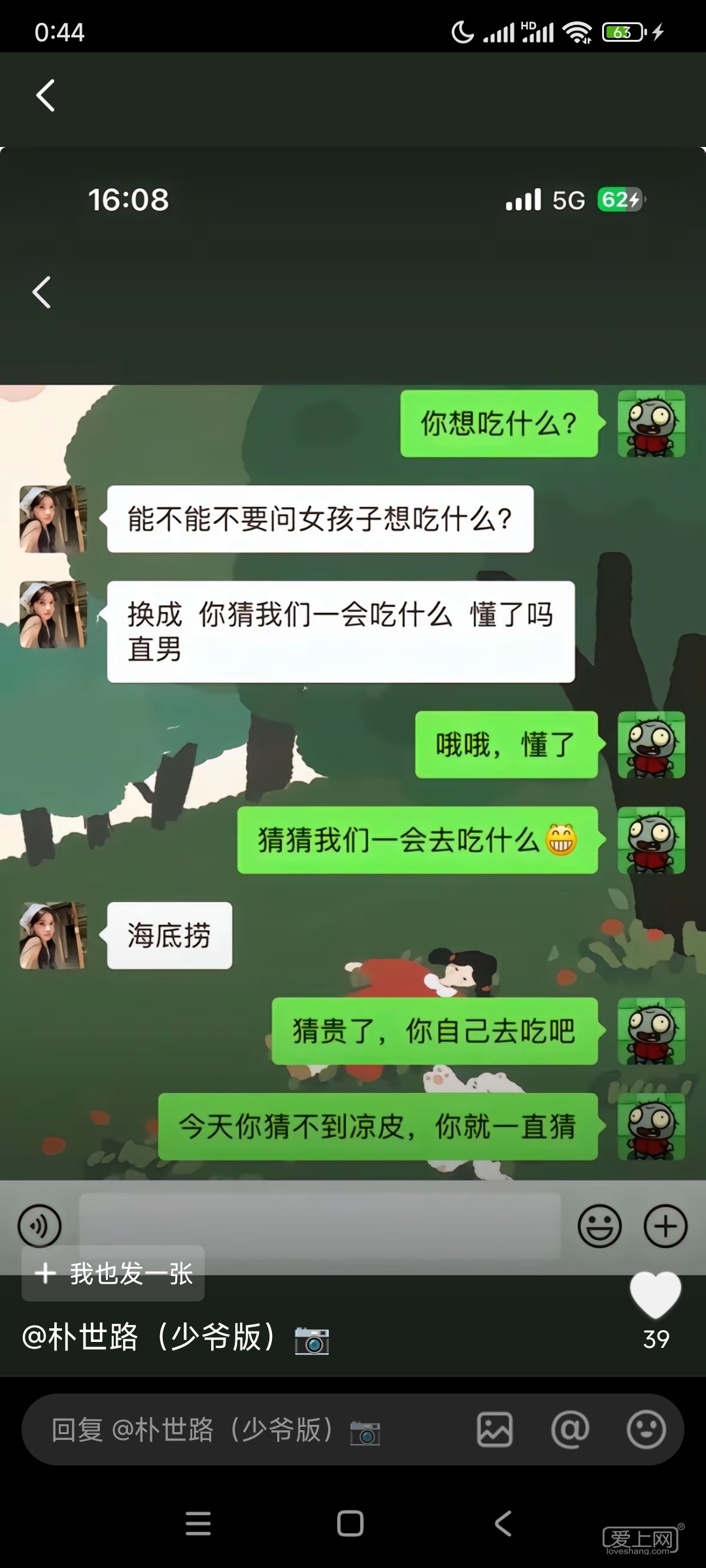Tap 我也发一张 to post an image
The image size is (706, 1568).
pos(114,1273)
